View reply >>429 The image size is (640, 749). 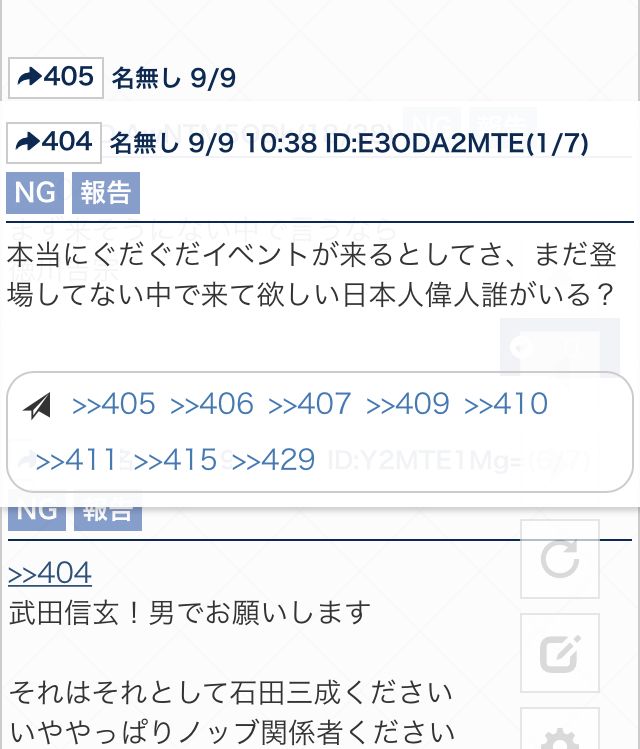click(x=273, y=460)
